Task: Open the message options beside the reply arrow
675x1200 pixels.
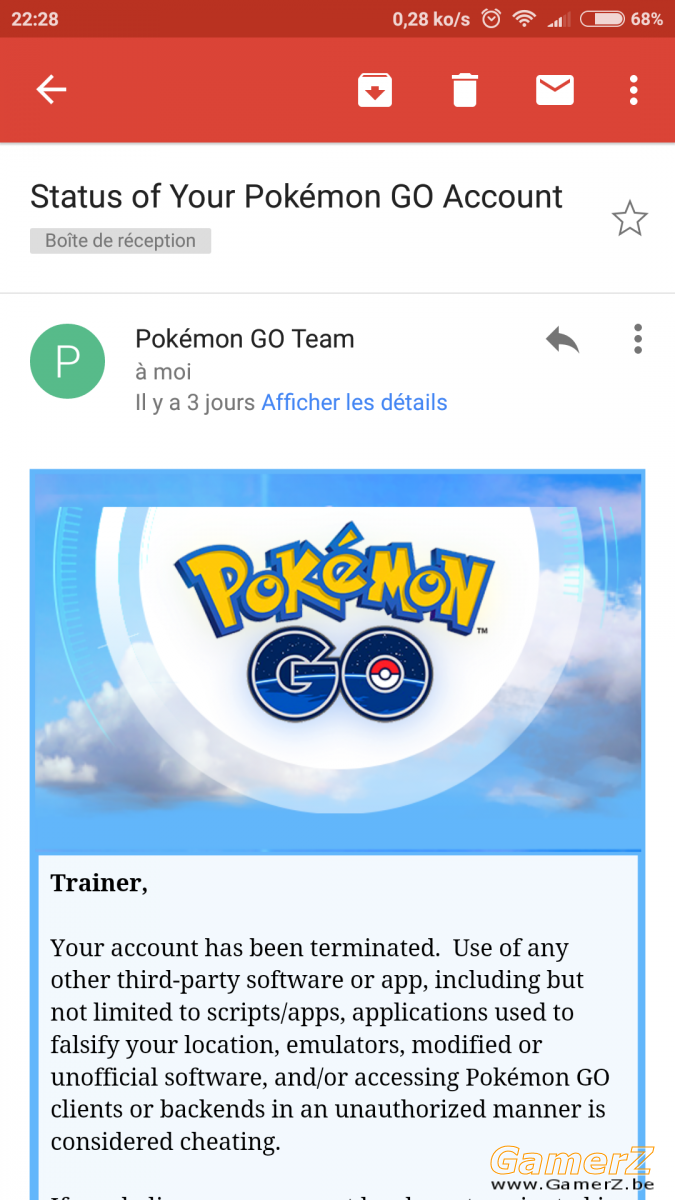Action: [x=638, y=339]
